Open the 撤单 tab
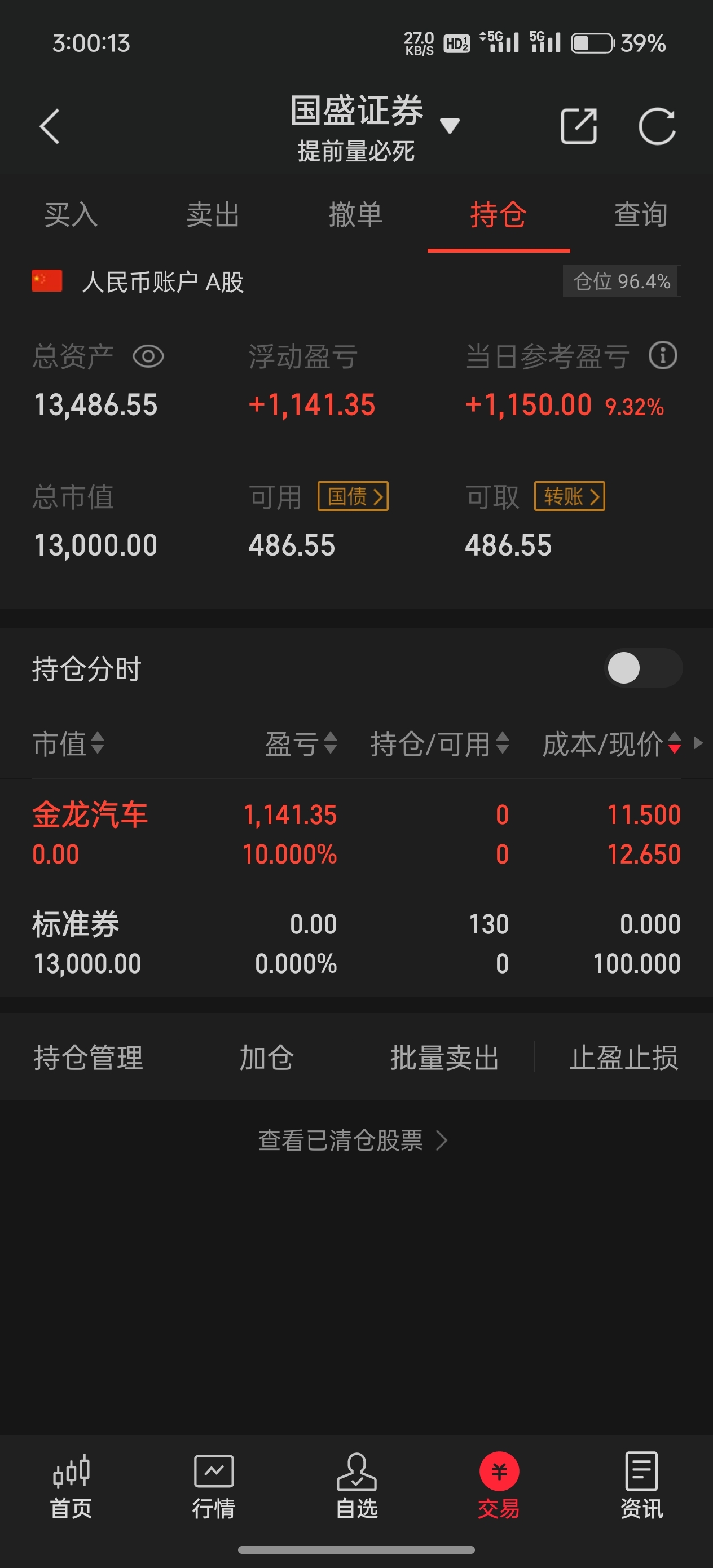 (x=355, y=215)
